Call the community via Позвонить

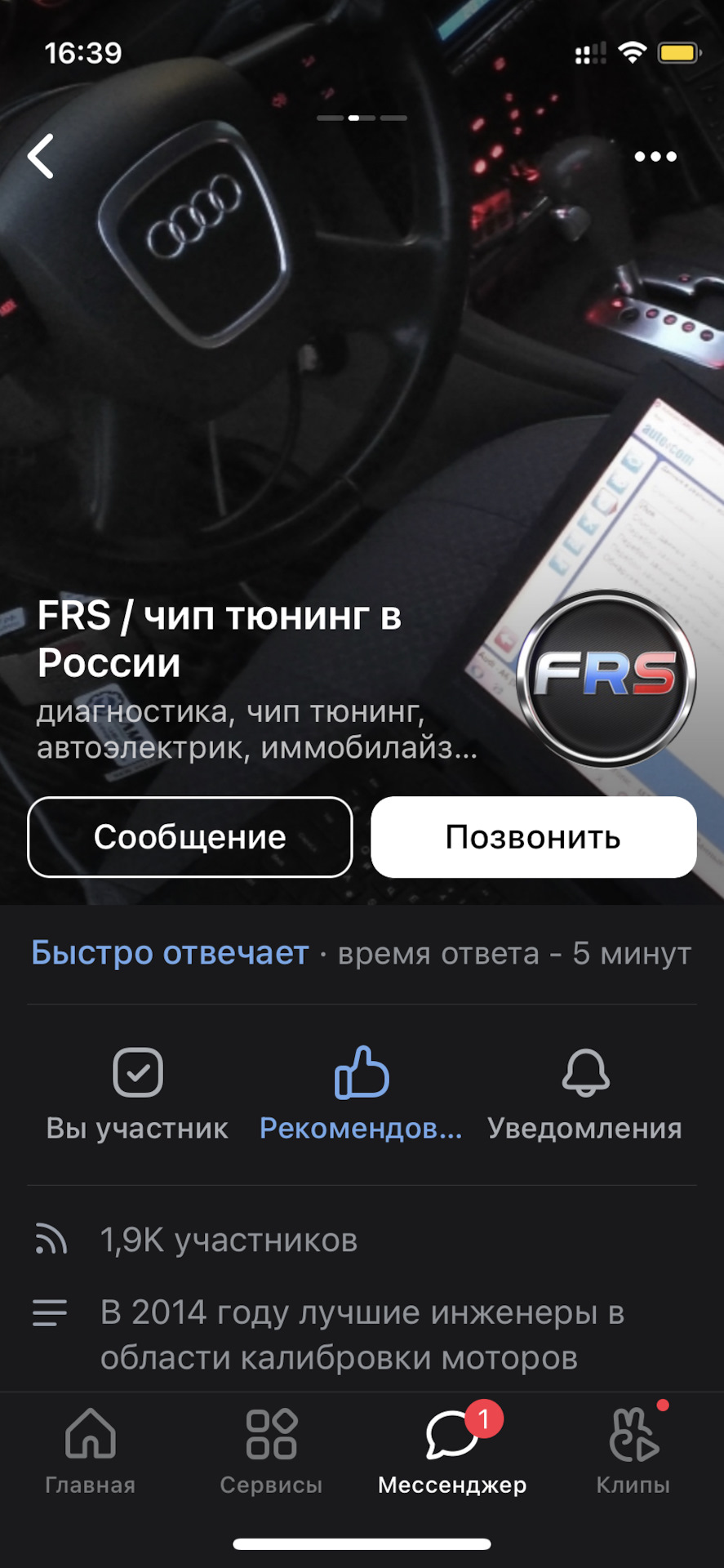[x=533, y=837]
